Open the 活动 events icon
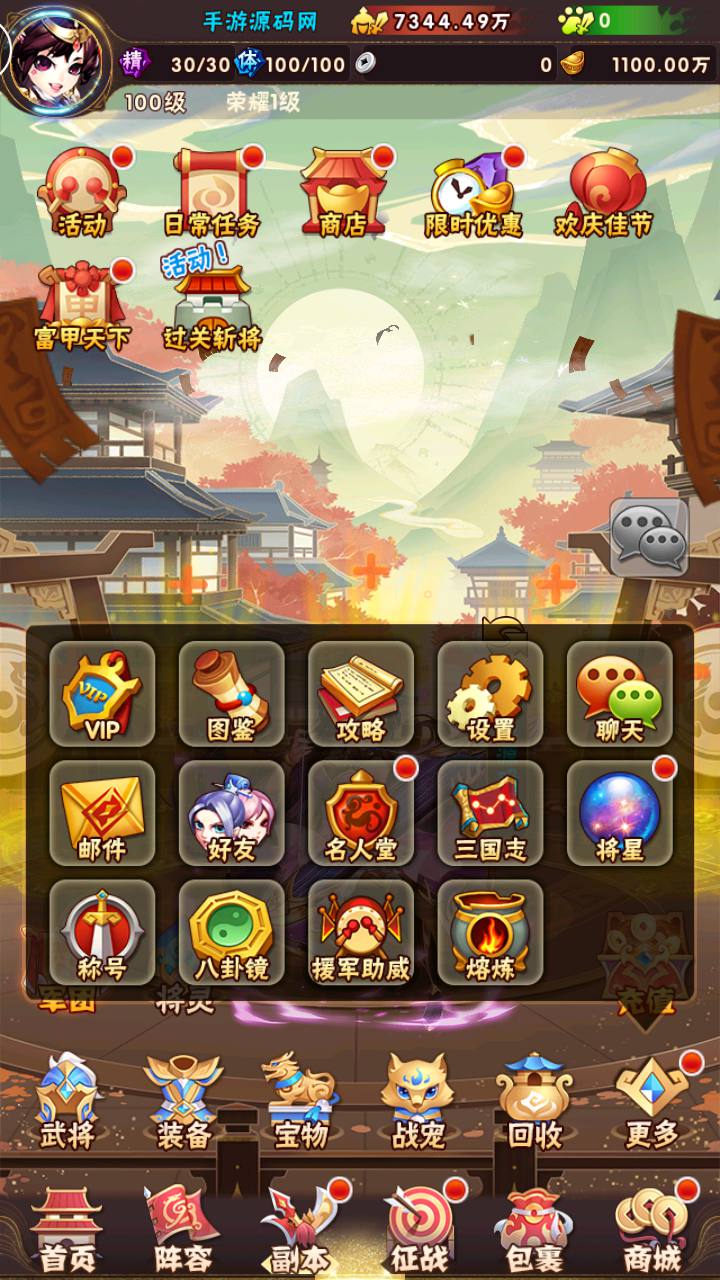The width and height of the screenshot is (720, 1280). 82,192
